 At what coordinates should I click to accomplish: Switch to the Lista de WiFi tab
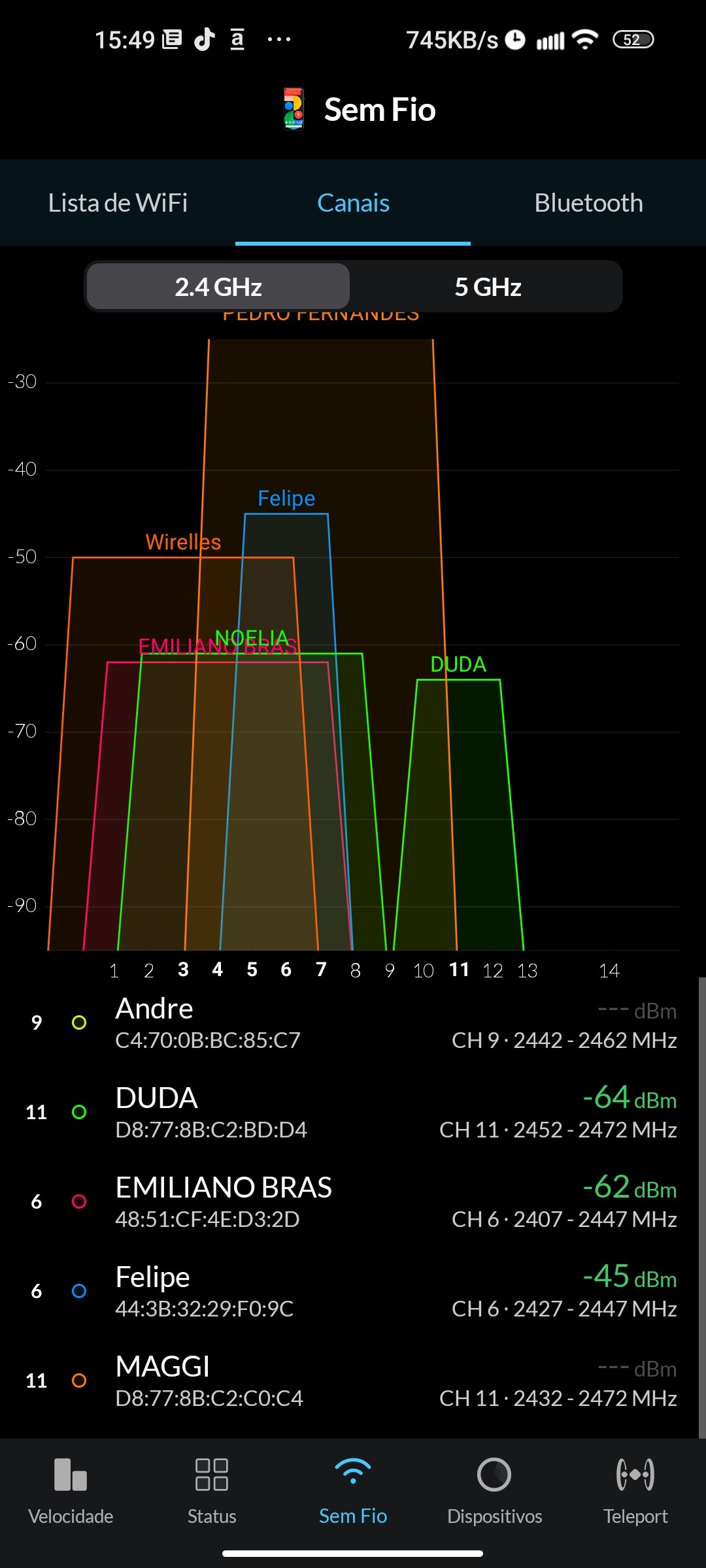(118, 203)
